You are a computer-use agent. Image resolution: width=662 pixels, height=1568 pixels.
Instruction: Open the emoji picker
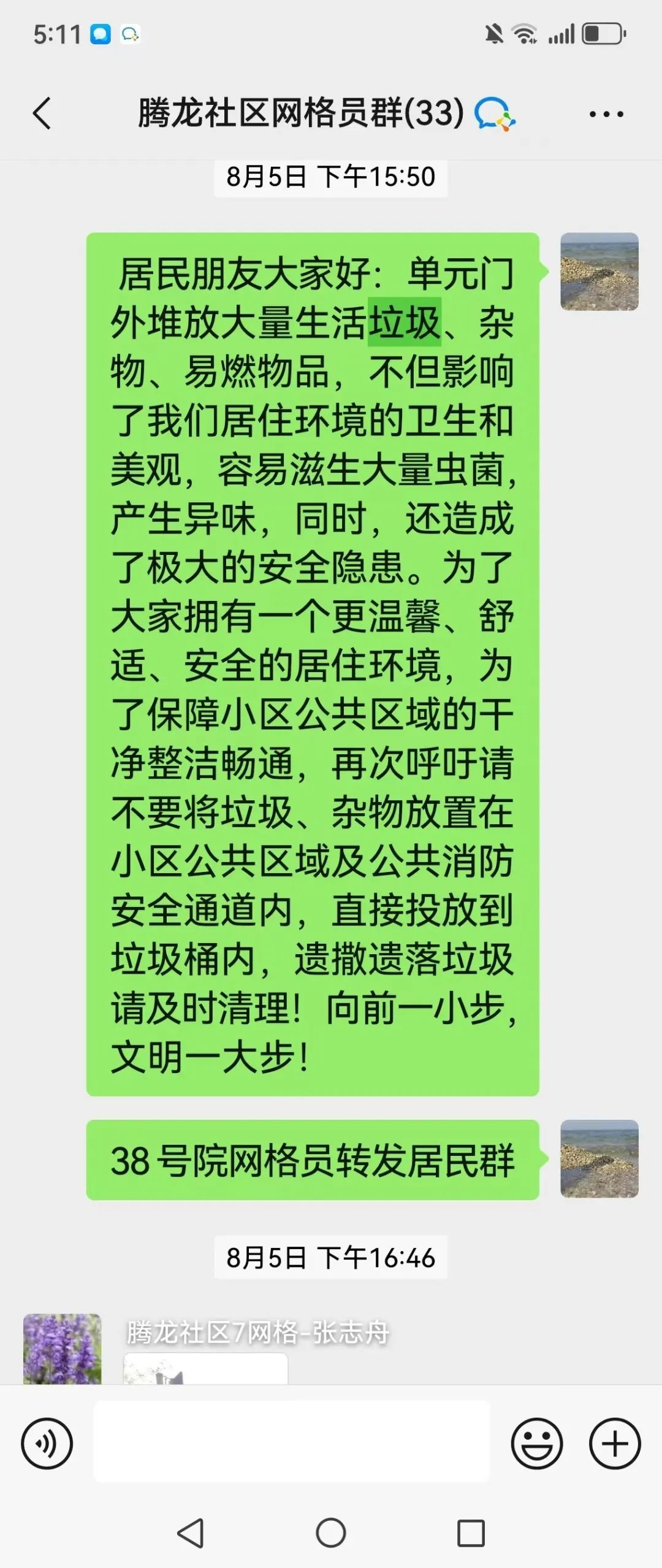click(537, 1443)
